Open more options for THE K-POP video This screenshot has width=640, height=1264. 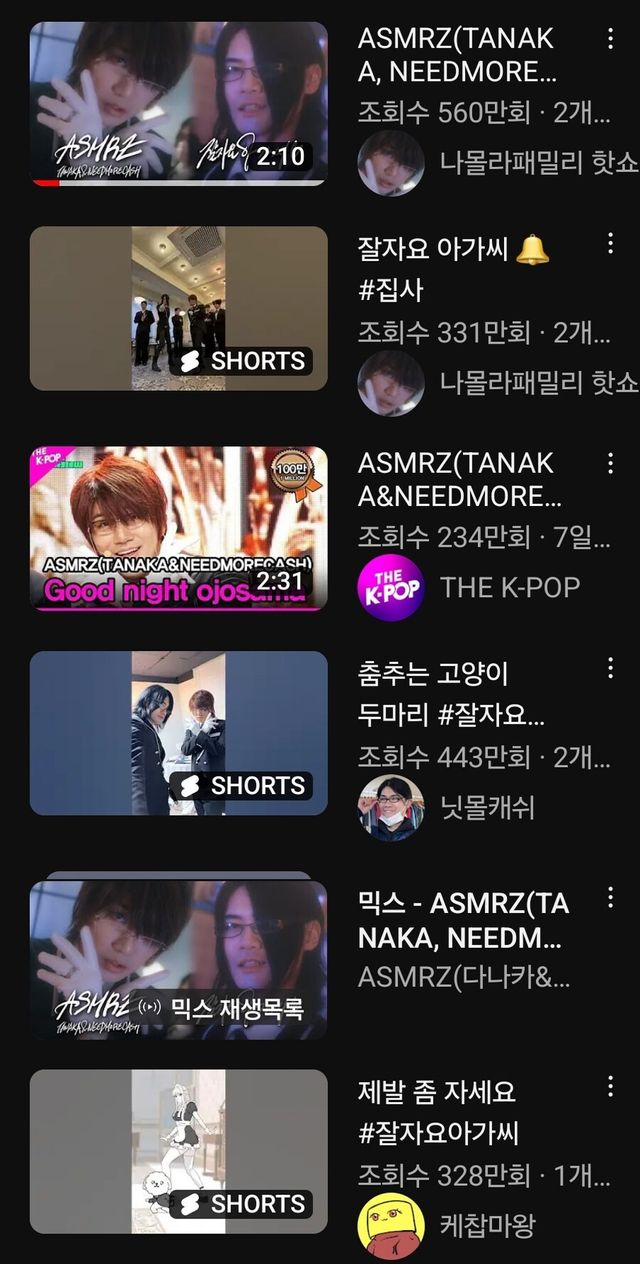610,464
